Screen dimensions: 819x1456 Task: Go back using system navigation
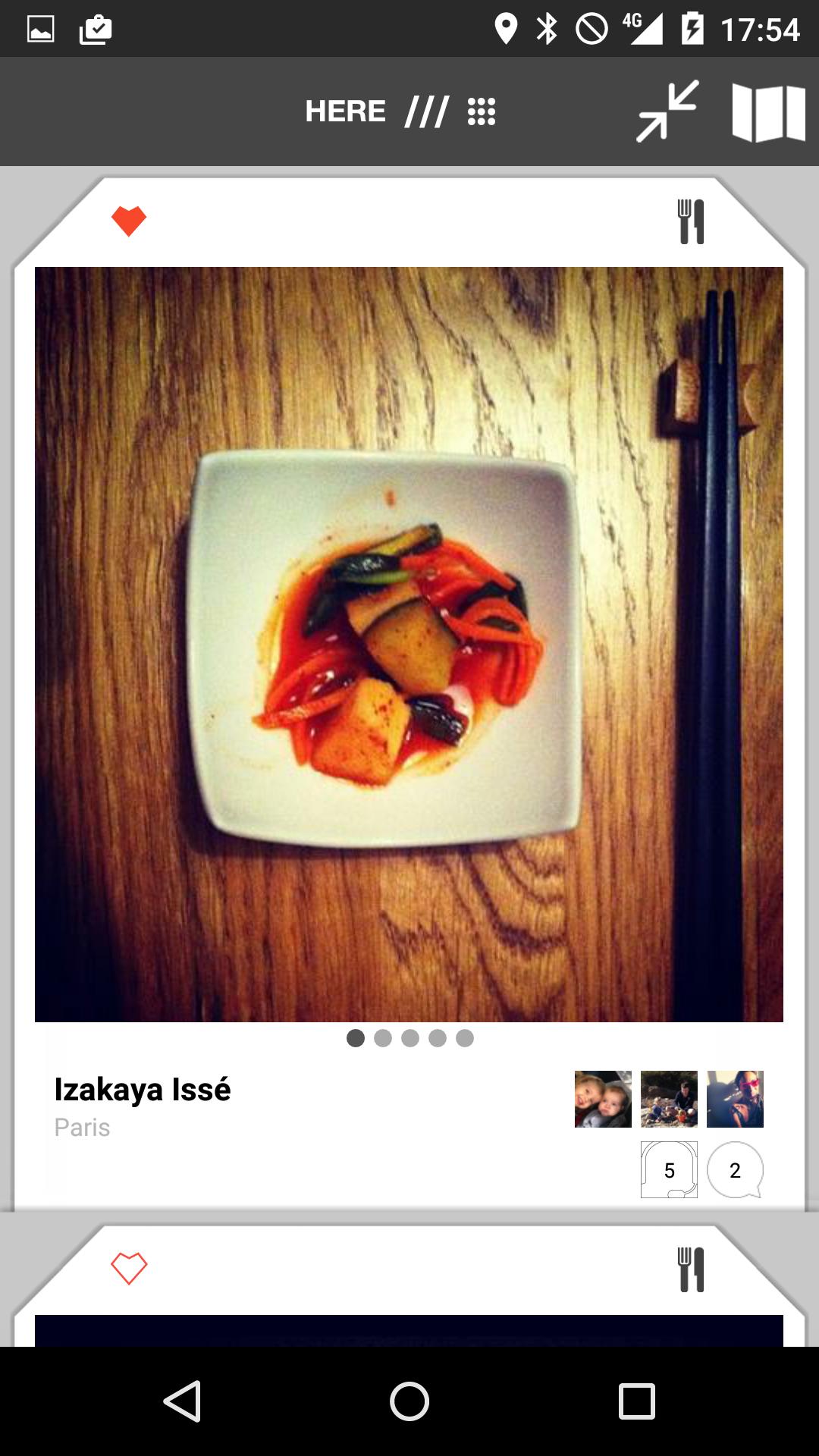182,1401
